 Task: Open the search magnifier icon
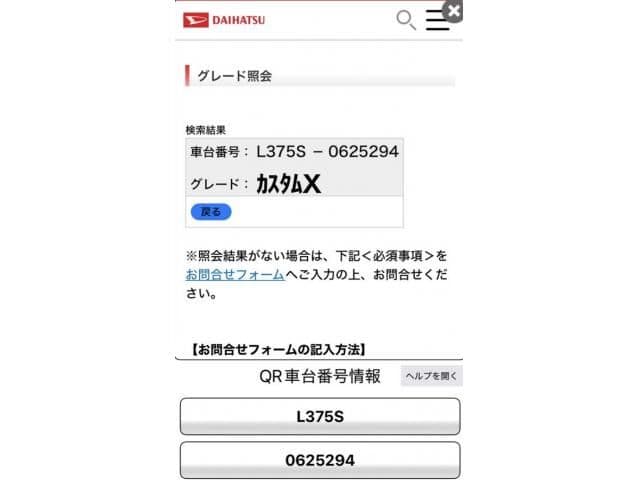click(406, 20)
